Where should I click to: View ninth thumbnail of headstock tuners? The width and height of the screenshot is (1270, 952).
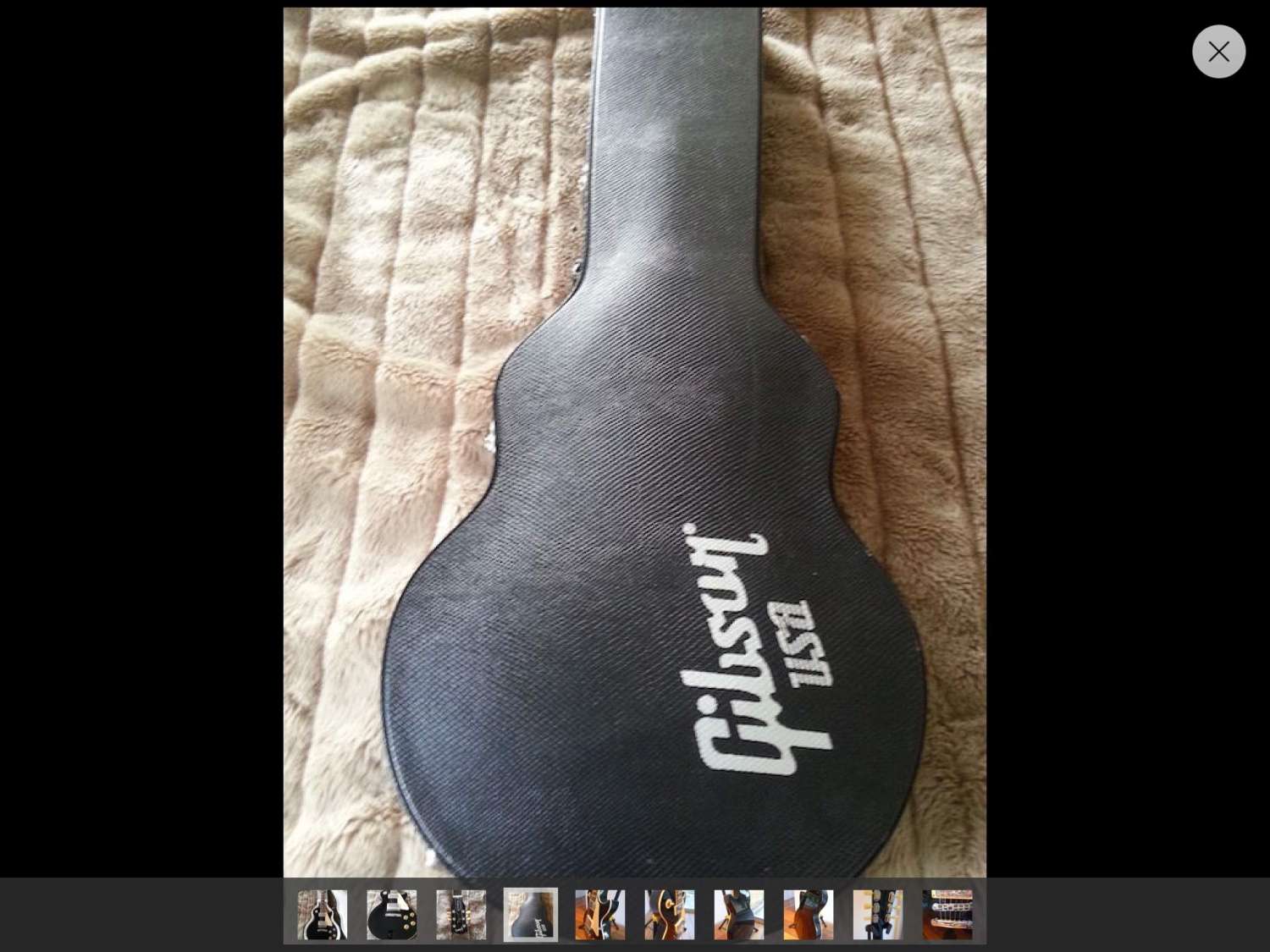pos(878,915)
